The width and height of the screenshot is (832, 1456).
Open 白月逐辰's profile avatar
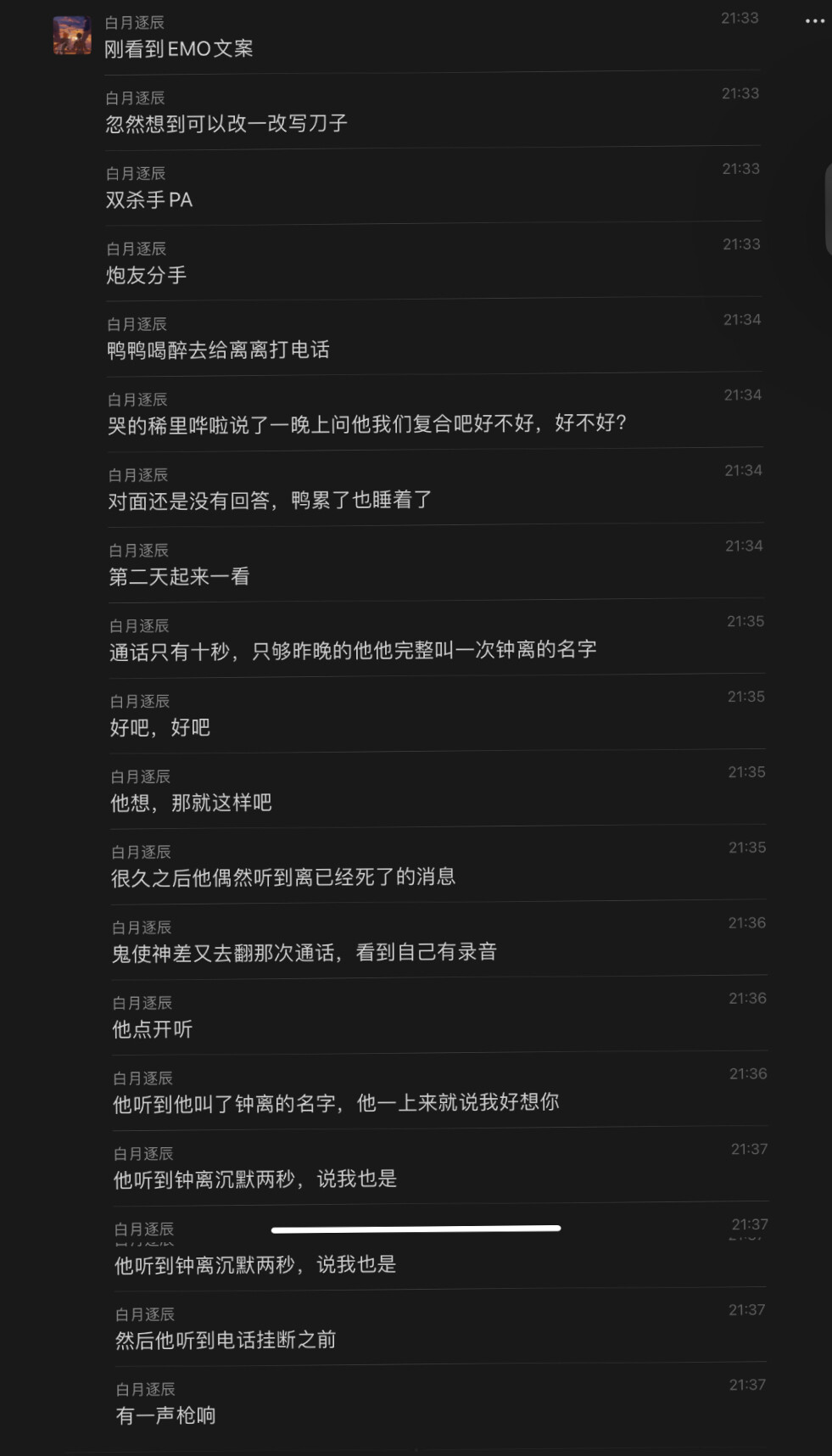pyautogui.click(x=72, y=36)
